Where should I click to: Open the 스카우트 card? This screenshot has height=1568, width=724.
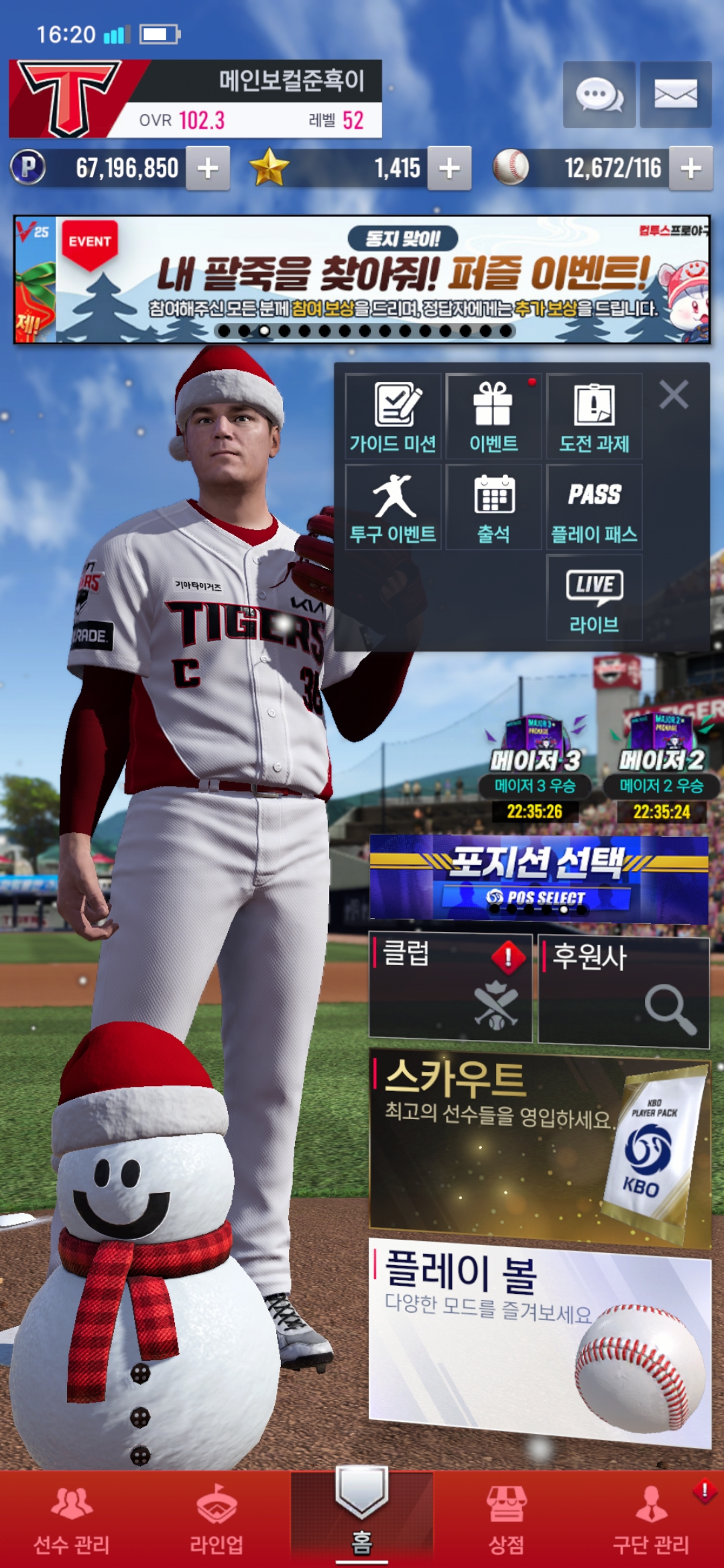pyautogui.click(x=538, y=1147)
